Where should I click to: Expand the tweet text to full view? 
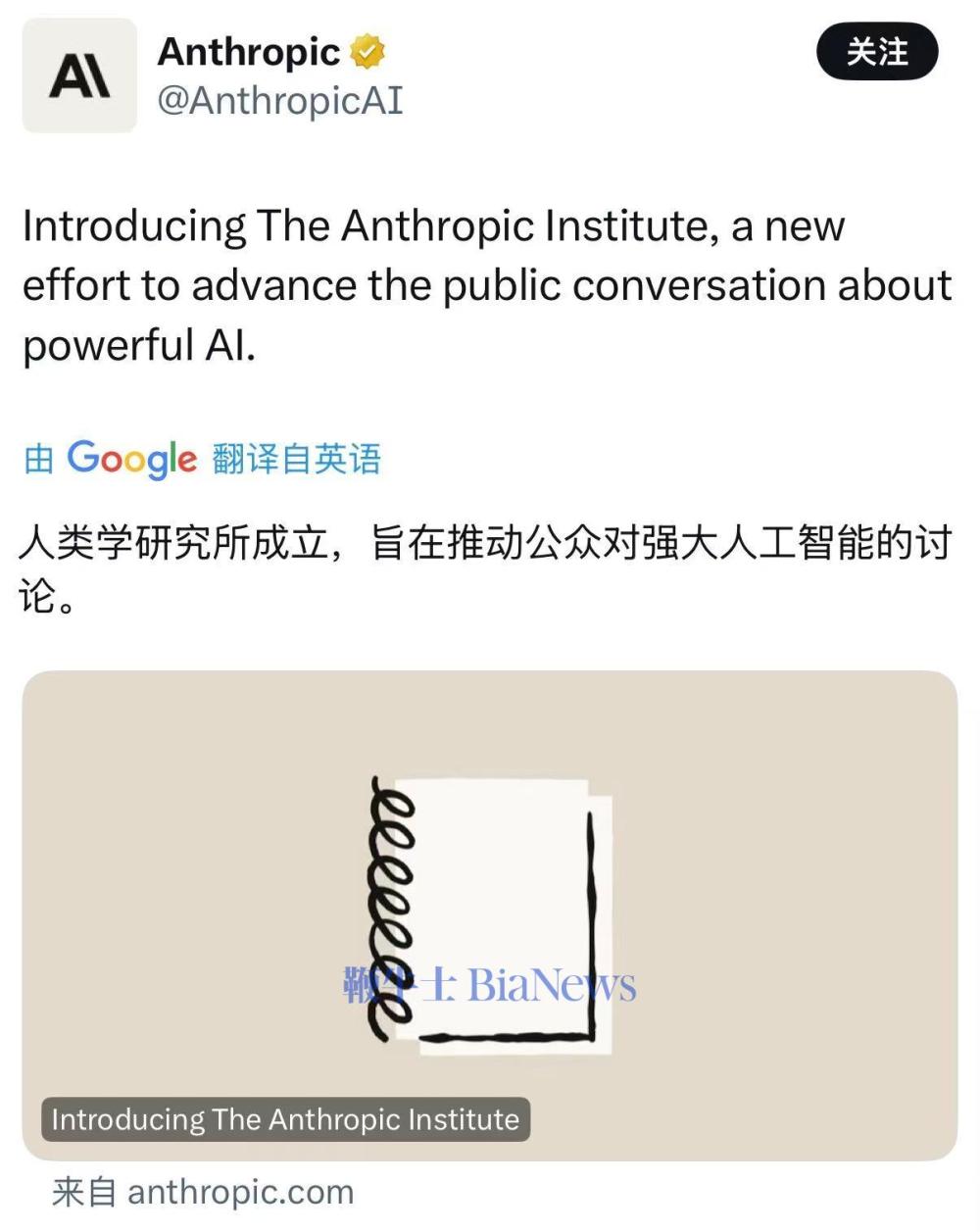tap(487, 284)
